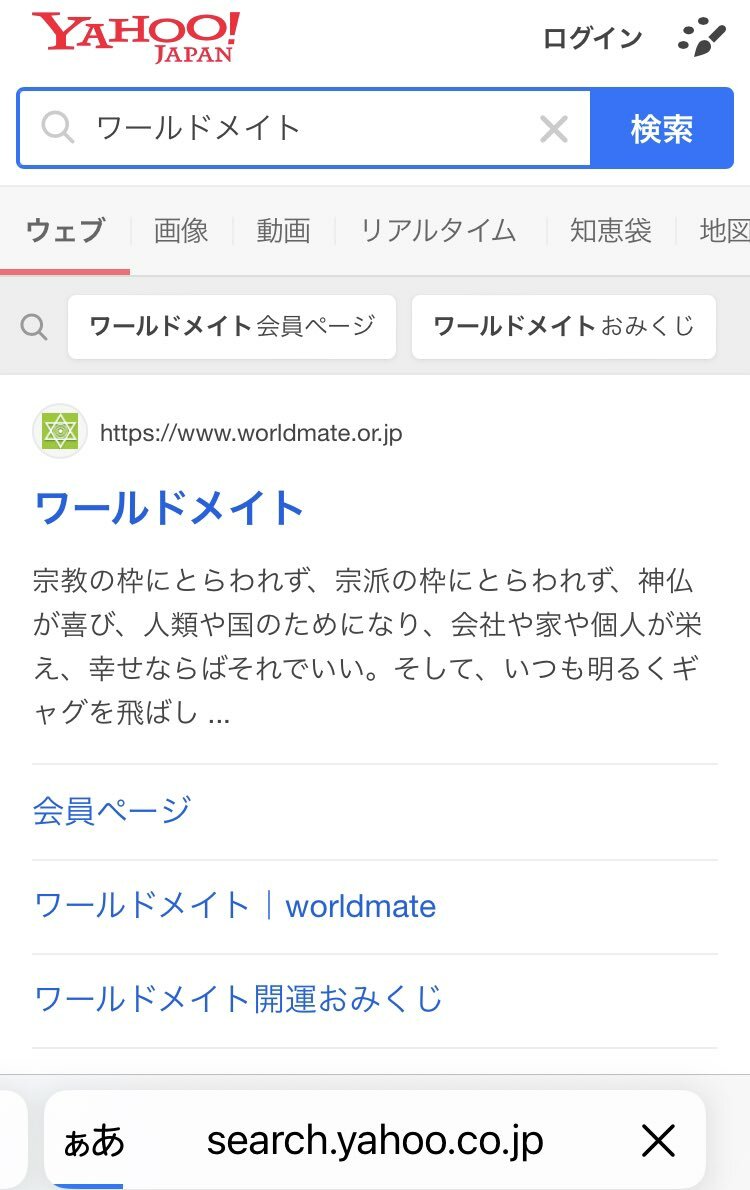This screenshot has height=1190, width=750.
Task: Clear the search query text
Action: 553,129
